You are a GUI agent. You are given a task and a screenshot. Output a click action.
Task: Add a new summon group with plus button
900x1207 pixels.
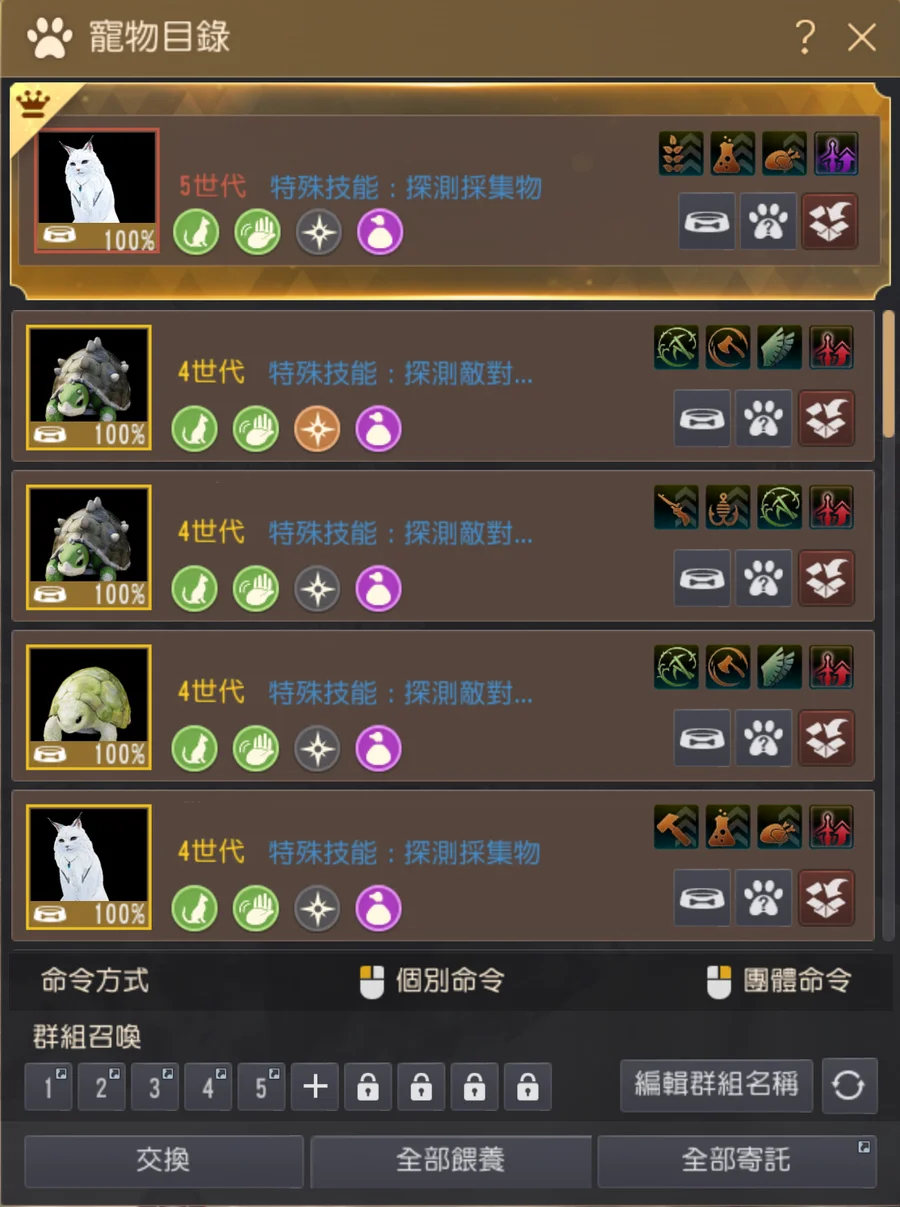[x=315, y=1087]
